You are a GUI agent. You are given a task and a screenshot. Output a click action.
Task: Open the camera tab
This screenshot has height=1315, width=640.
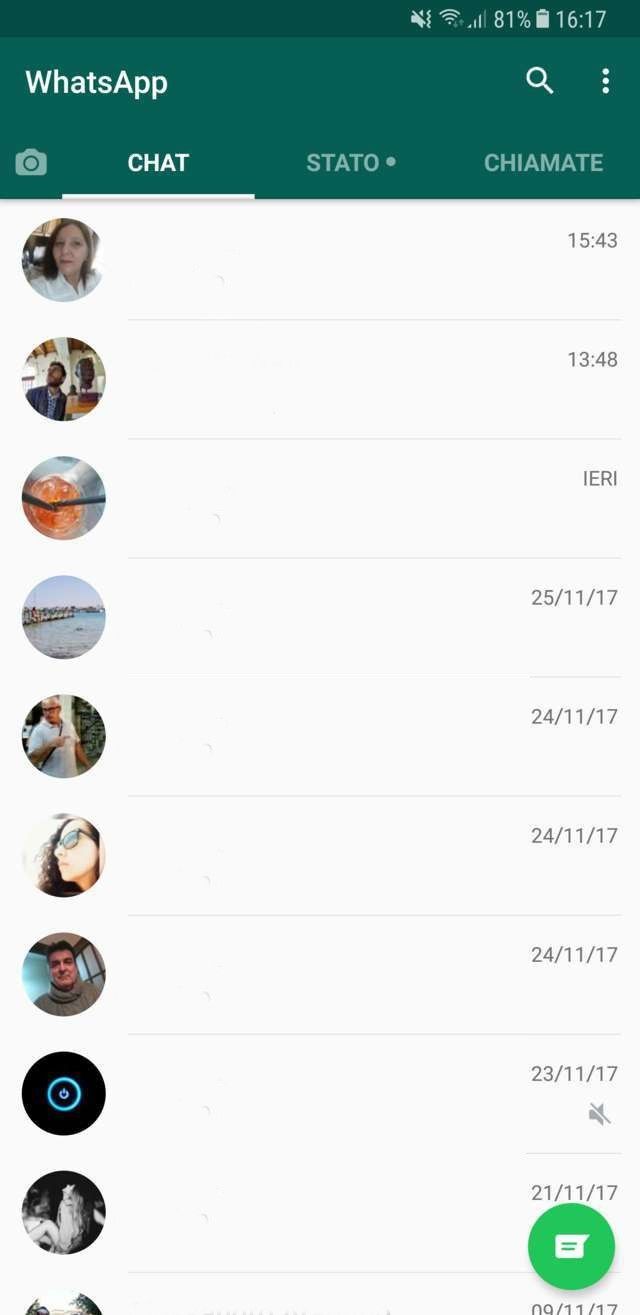pyautogui.click(x=31, y=162)
